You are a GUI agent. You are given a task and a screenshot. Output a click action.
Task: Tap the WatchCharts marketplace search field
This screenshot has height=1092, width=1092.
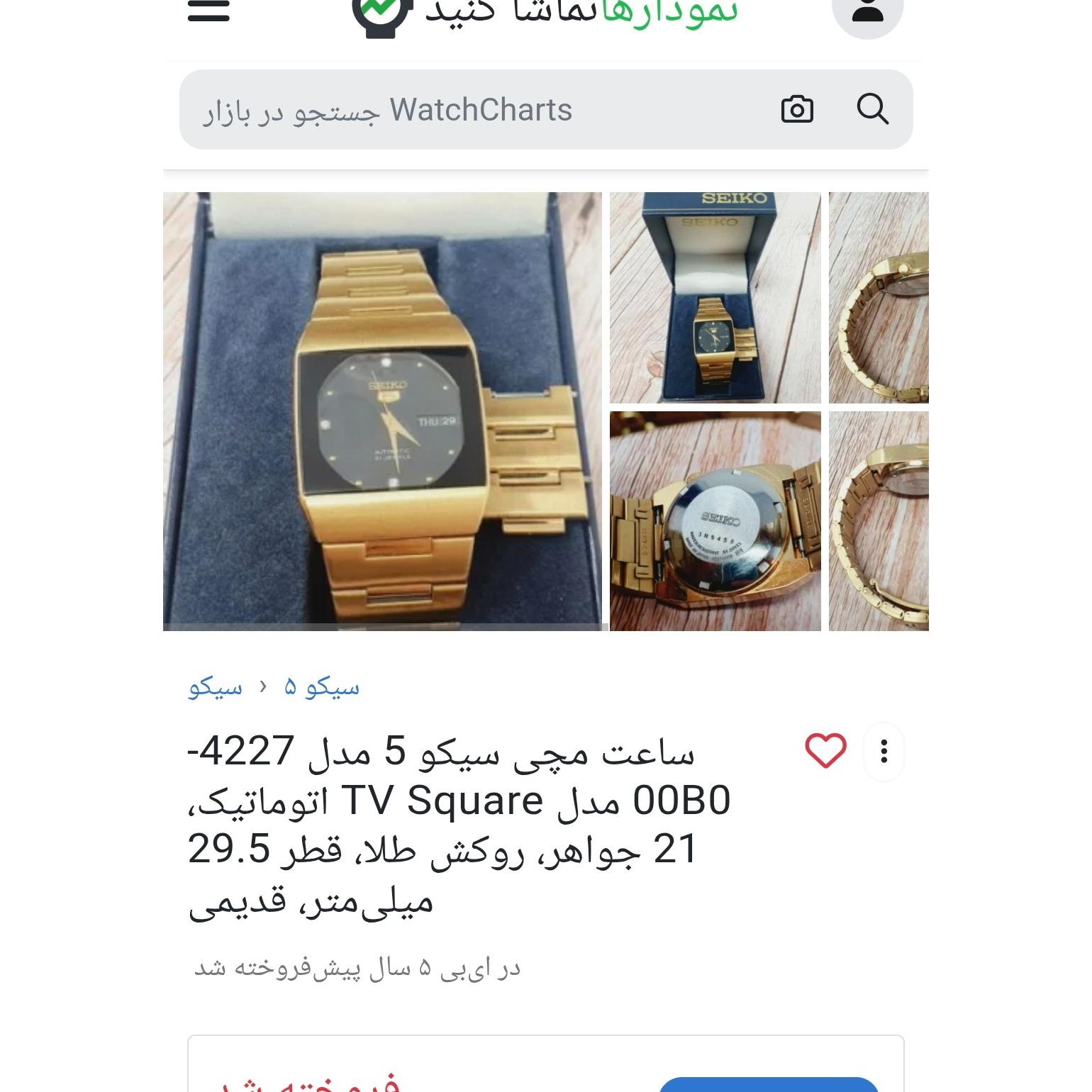(x=468, y=110)
